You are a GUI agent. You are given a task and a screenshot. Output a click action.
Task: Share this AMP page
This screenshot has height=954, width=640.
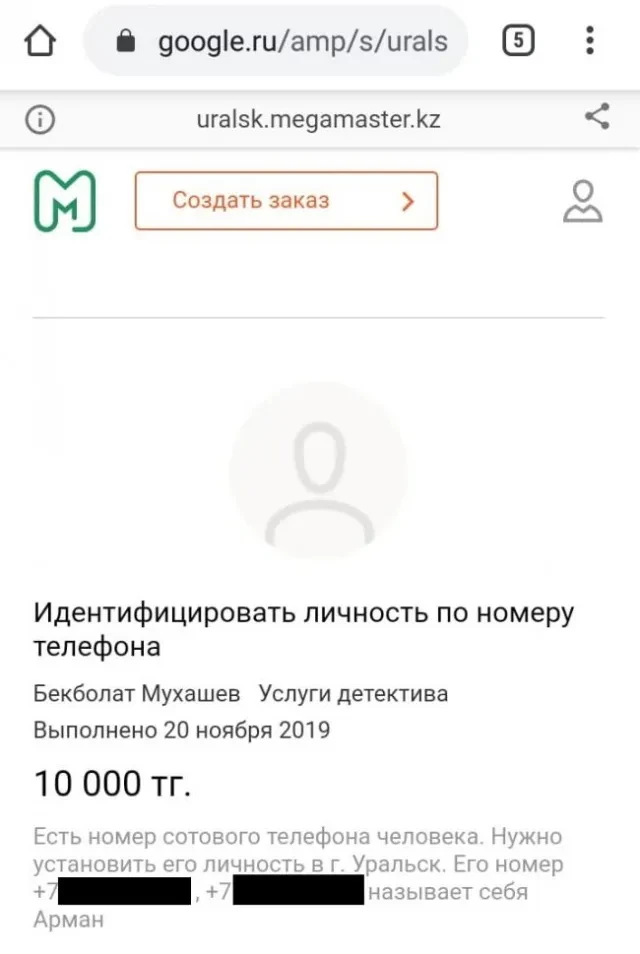[597, 118]
